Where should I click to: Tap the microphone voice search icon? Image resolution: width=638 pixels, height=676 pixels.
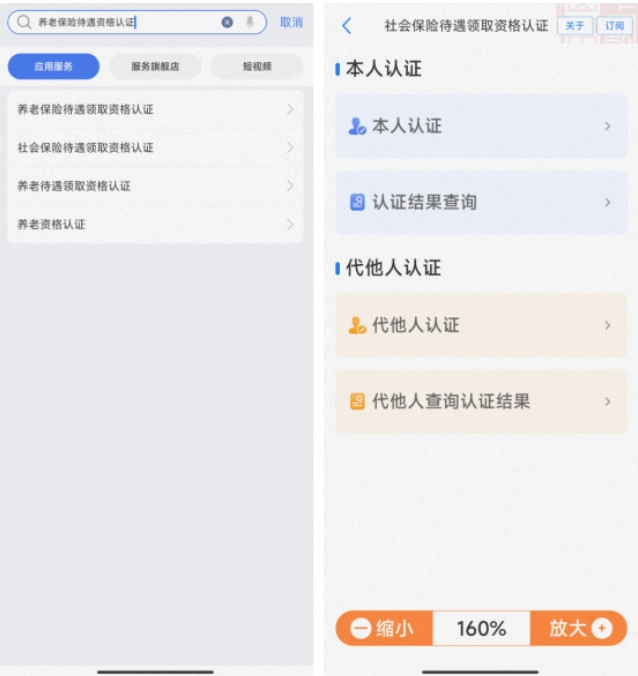(249, 22)
